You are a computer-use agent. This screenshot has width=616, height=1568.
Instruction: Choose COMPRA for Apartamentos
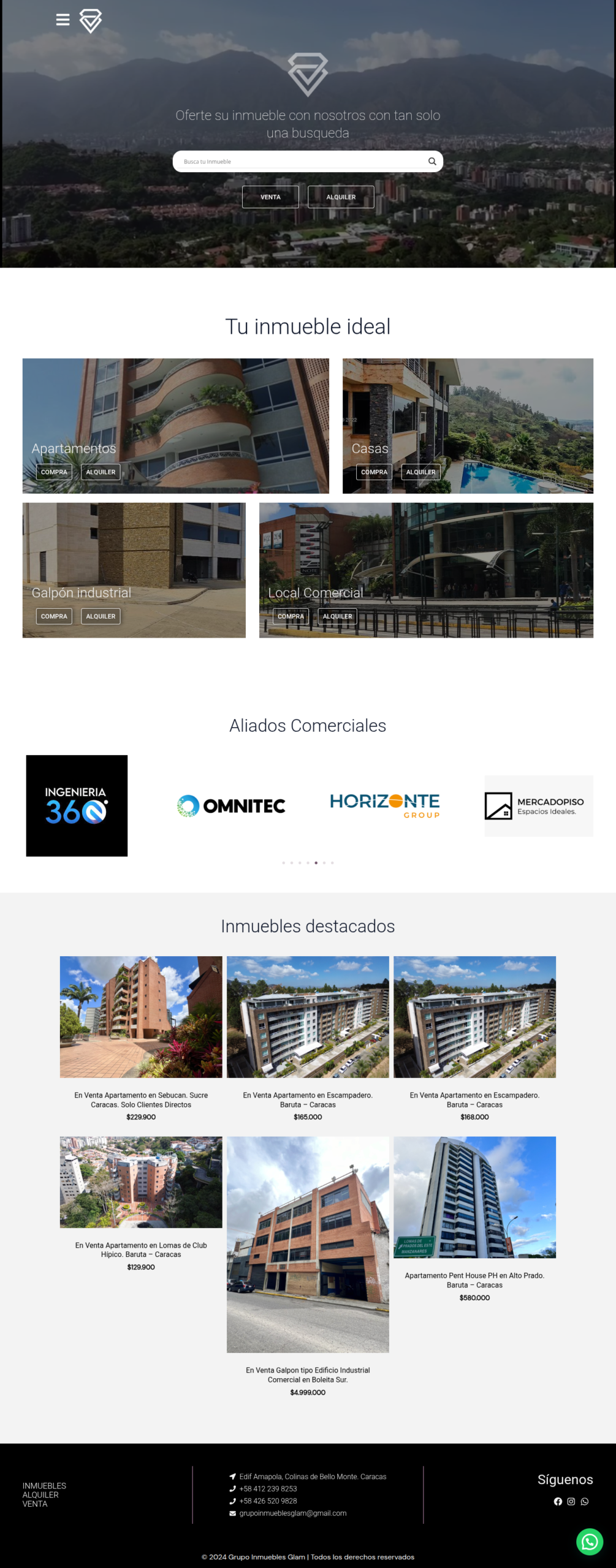pyautogui.click(x=54, y=472)
